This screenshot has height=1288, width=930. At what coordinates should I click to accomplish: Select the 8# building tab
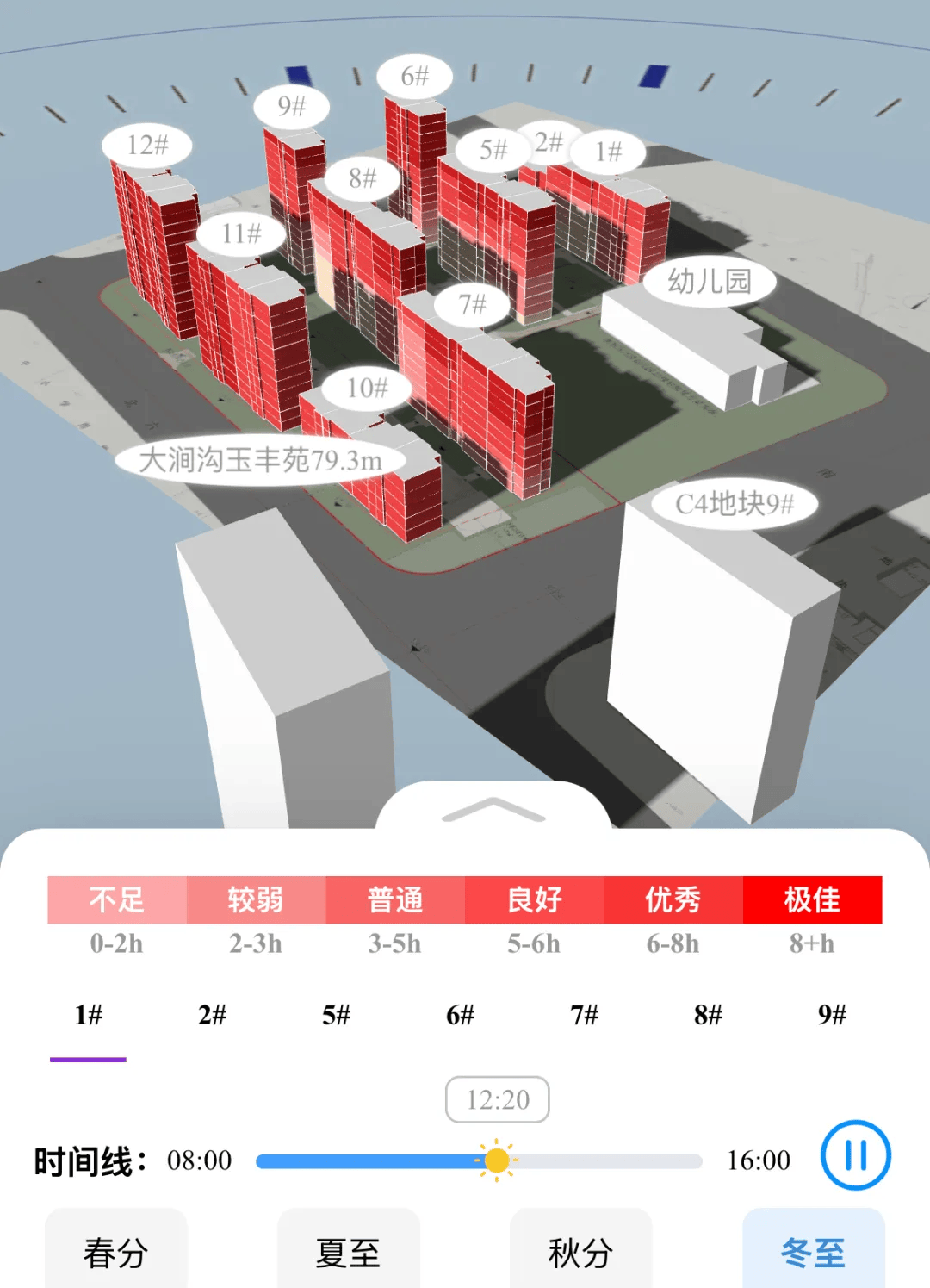click(708, 1015)
